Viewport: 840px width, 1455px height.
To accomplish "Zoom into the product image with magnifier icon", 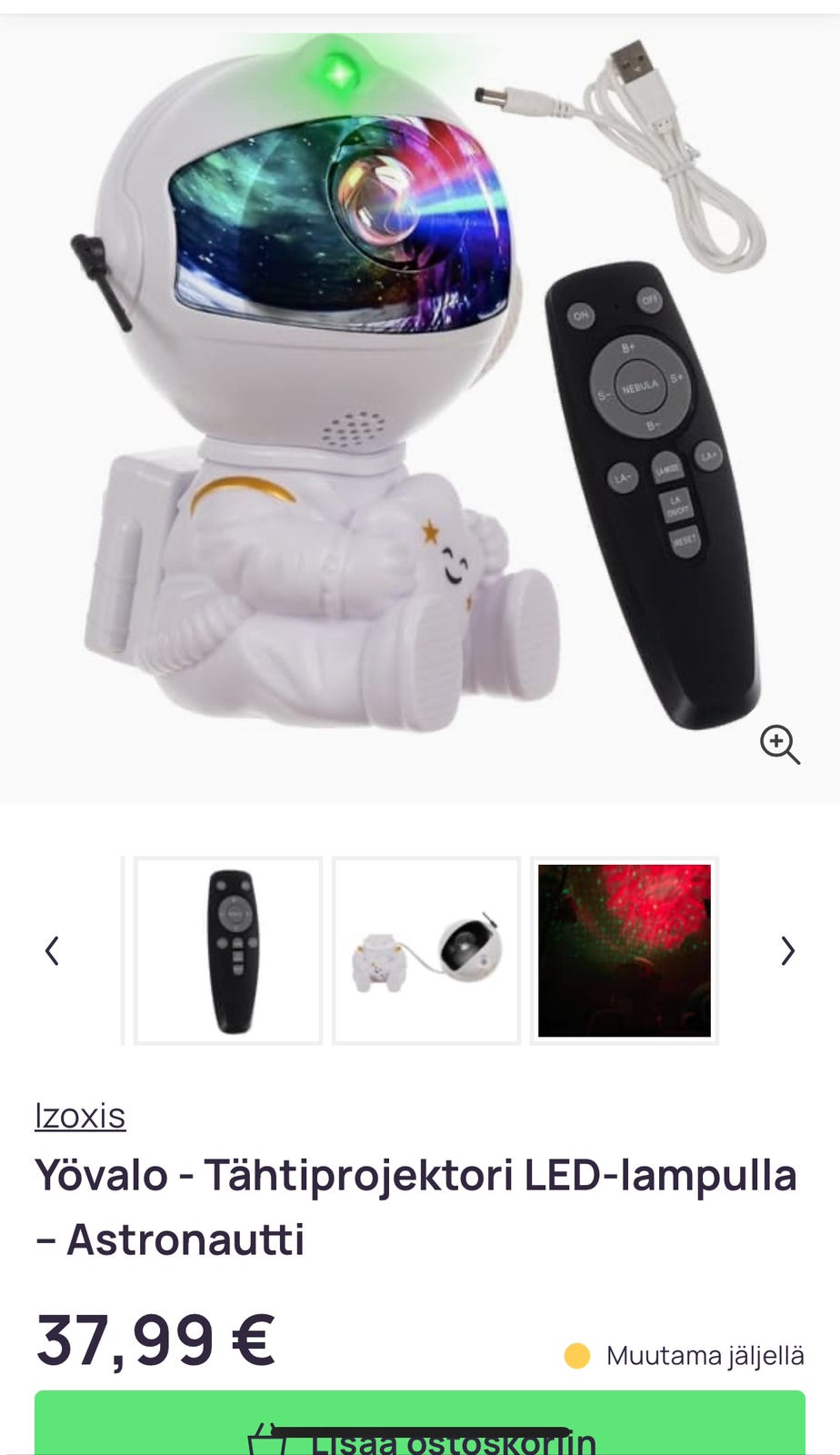I will point(779,745).
